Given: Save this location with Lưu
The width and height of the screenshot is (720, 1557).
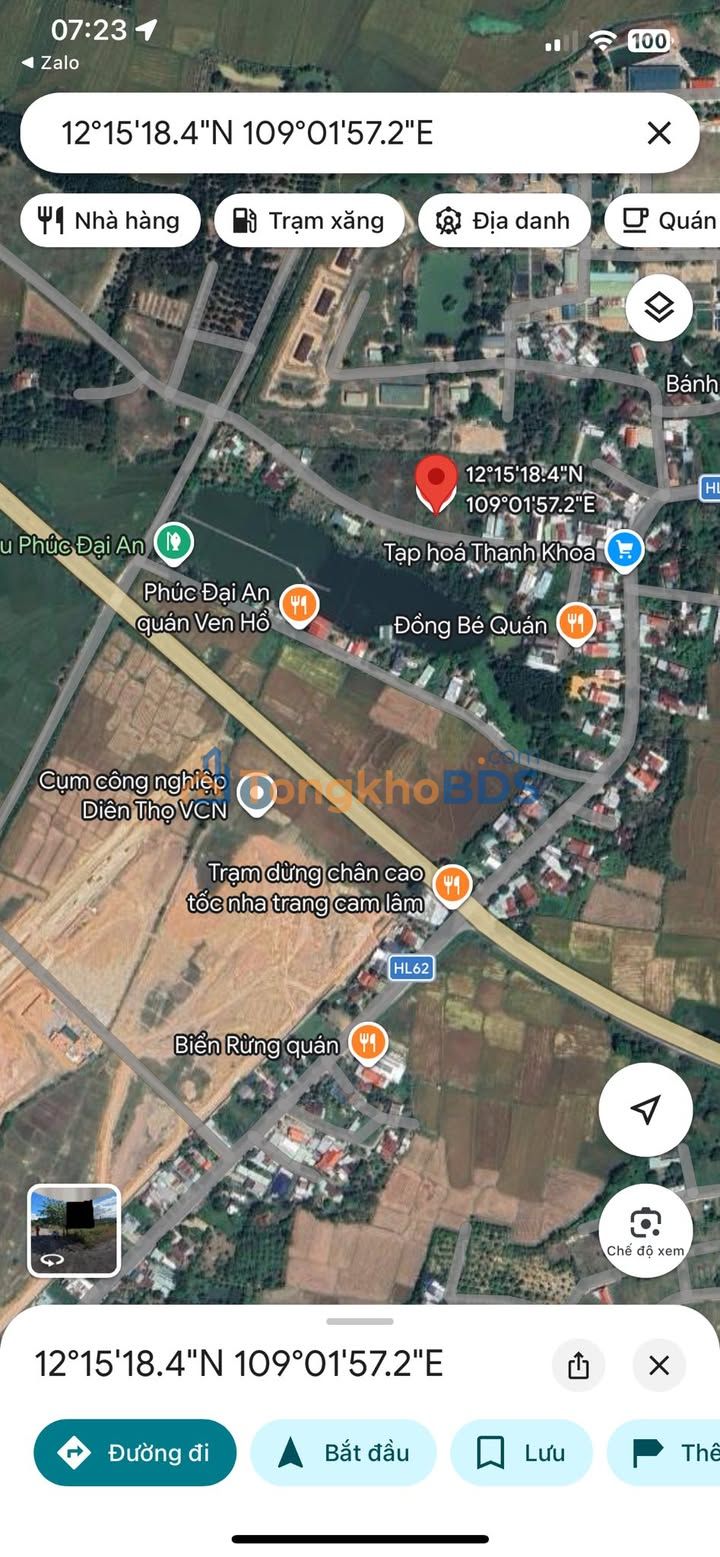Looking at the screenshot, I should [x=521, y=1453].
